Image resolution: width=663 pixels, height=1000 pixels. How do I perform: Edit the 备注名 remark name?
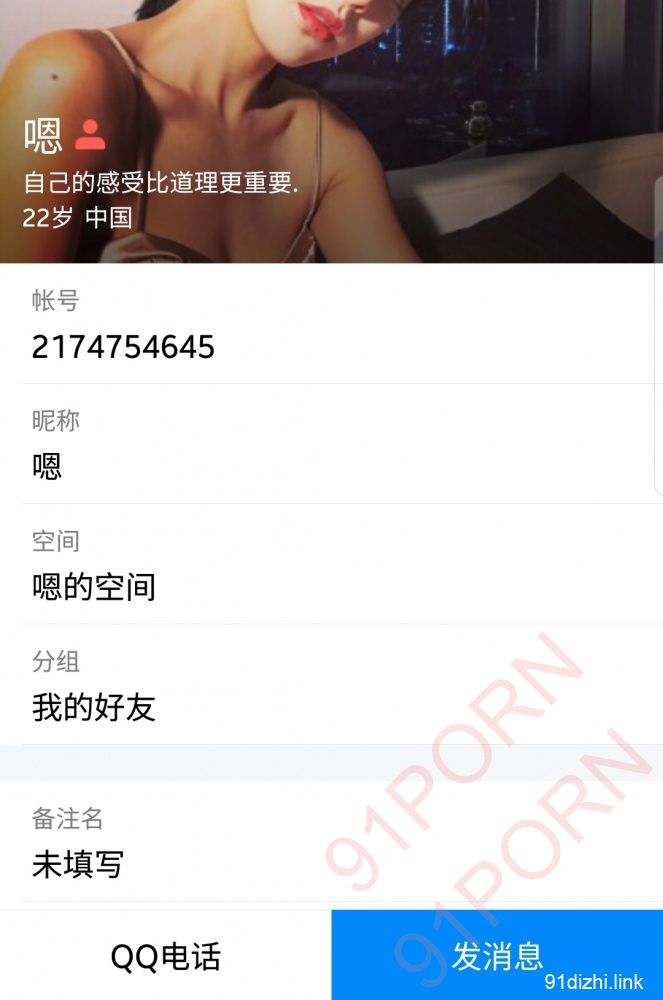pyautogui.click(x=330, y=844)
